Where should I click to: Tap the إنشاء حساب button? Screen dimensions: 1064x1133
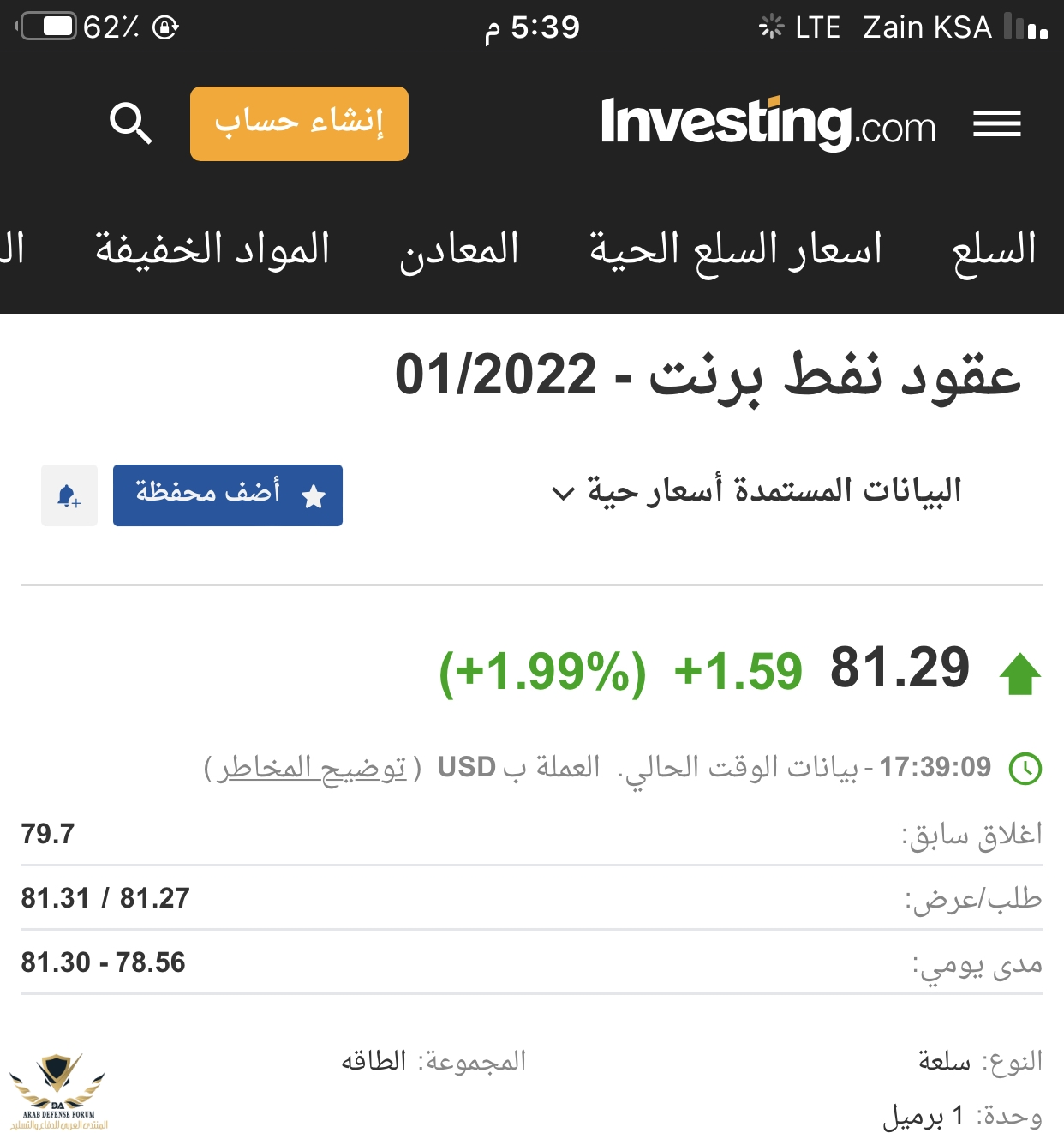299,123
